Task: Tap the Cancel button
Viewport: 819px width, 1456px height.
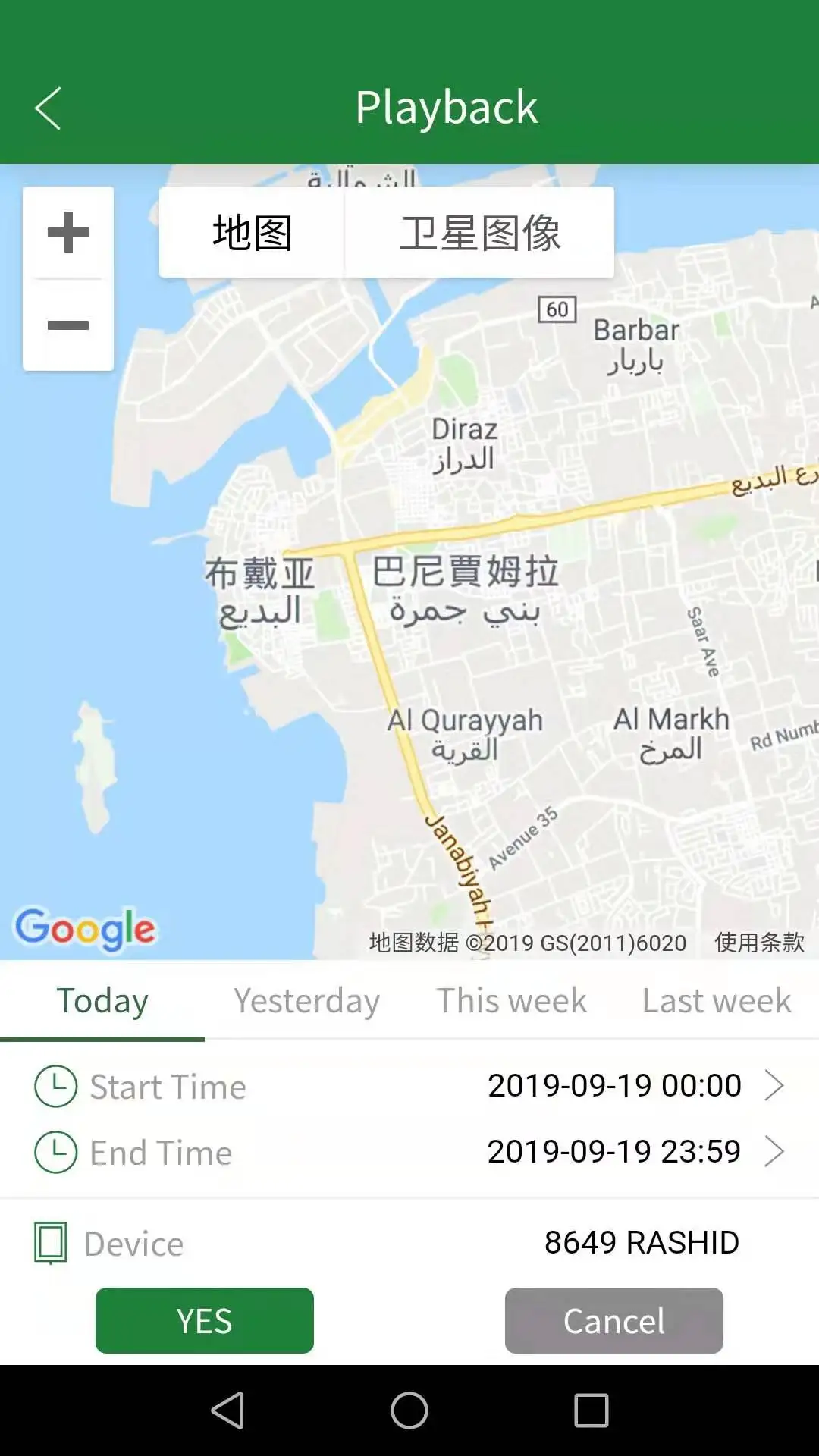Action: 614,1320
